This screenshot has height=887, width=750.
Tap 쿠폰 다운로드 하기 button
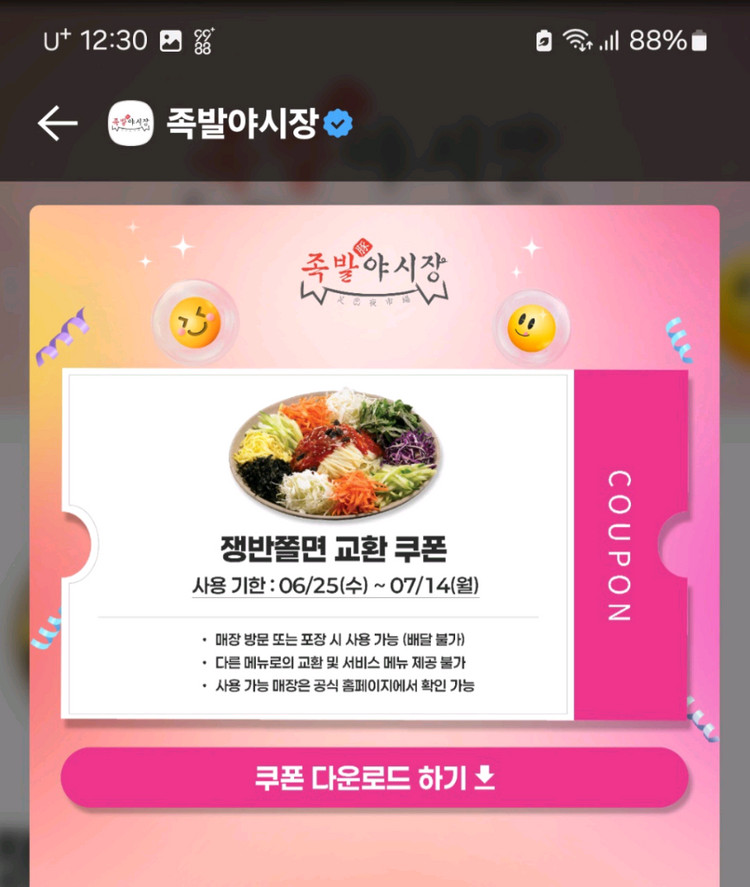pyautogui.click(x=374, y=777)
